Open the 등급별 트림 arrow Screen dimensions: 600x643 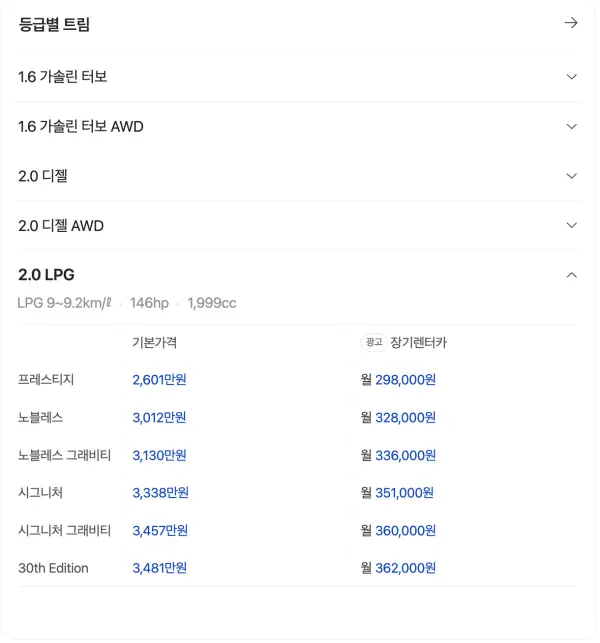pos(571,23)
